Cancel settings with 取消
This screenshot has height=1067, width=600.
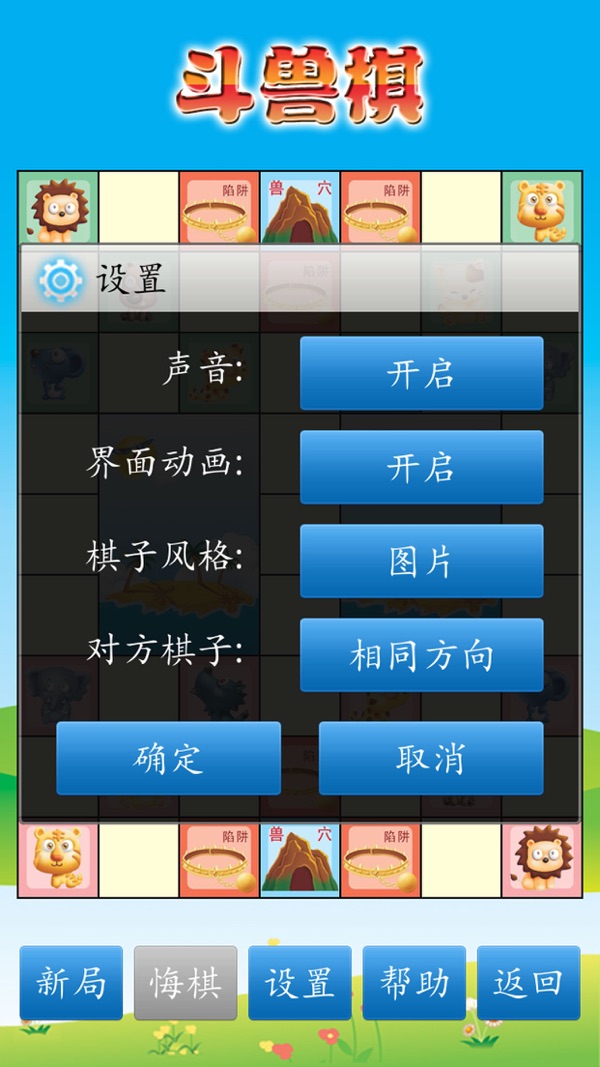click(x=431, y=758)
